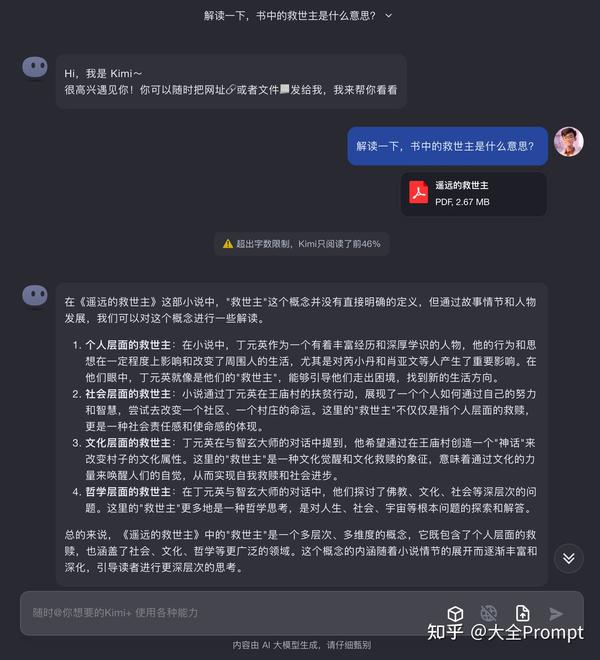Image resolution: width=600 pixels, height=660 pixels.
Task: Expand the conversation title dropdown chevron
Action: [389, 16]
